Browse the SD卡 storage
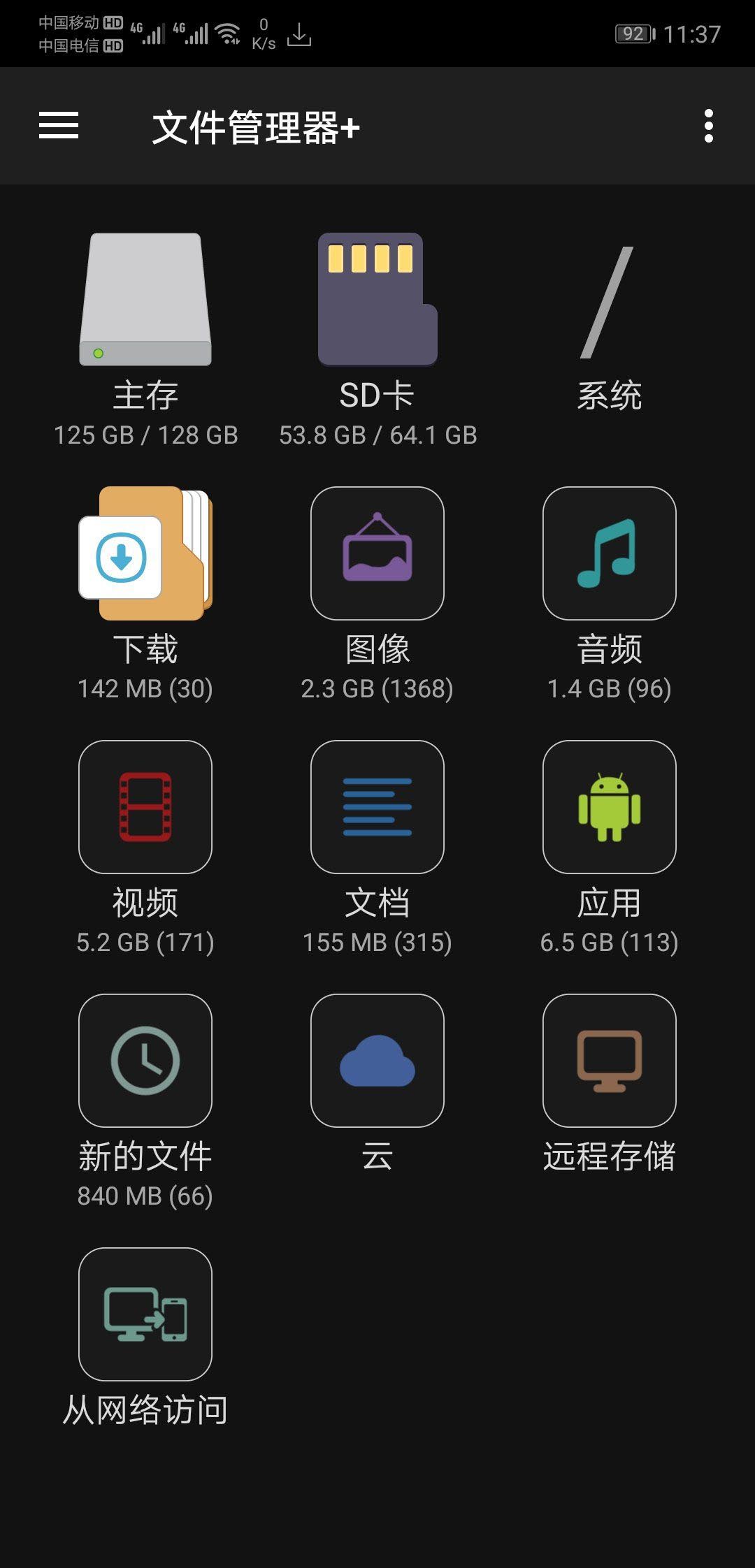Viewport: 755px width, 1568px height. pyautogui.click(x=377, y=300)
